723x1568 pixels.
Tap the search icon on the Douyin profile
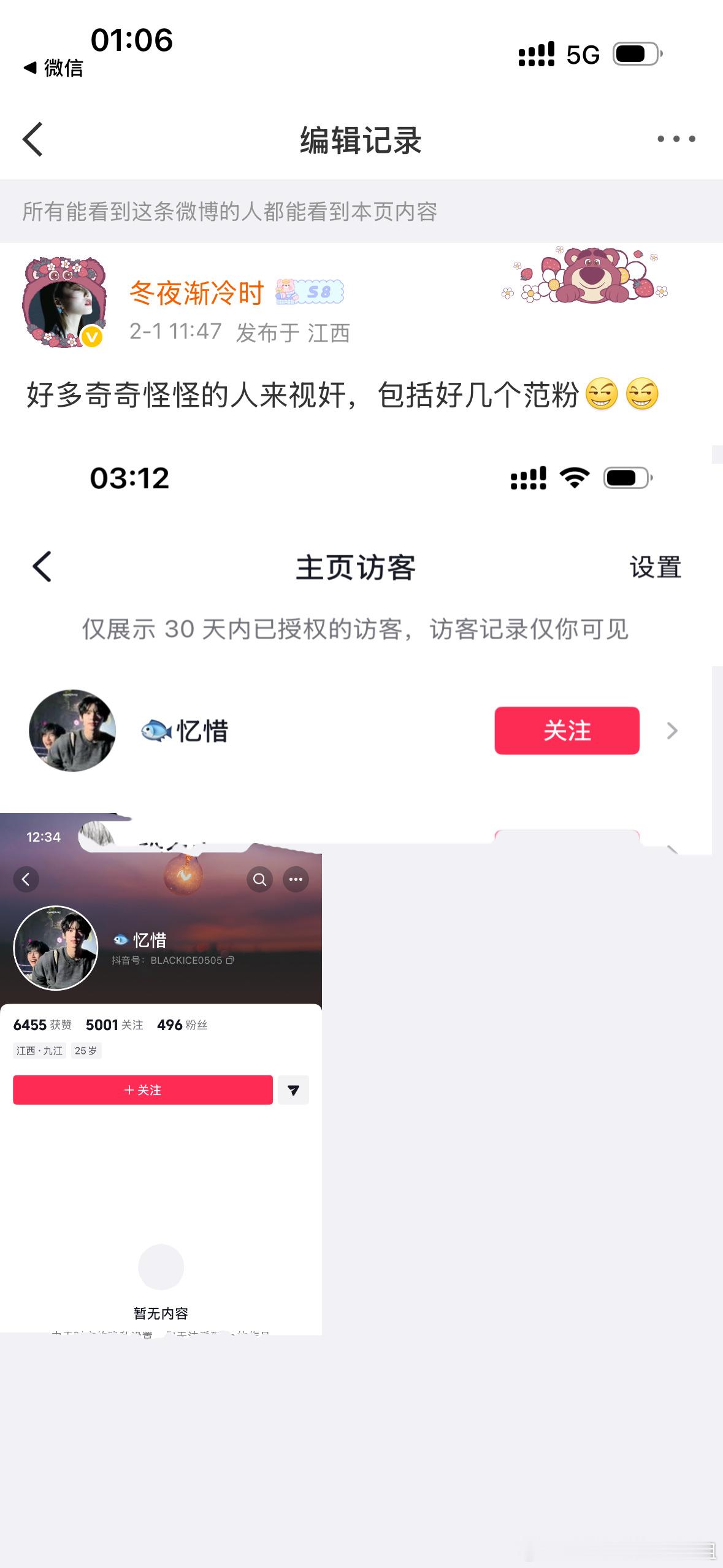tap(260, 879)
